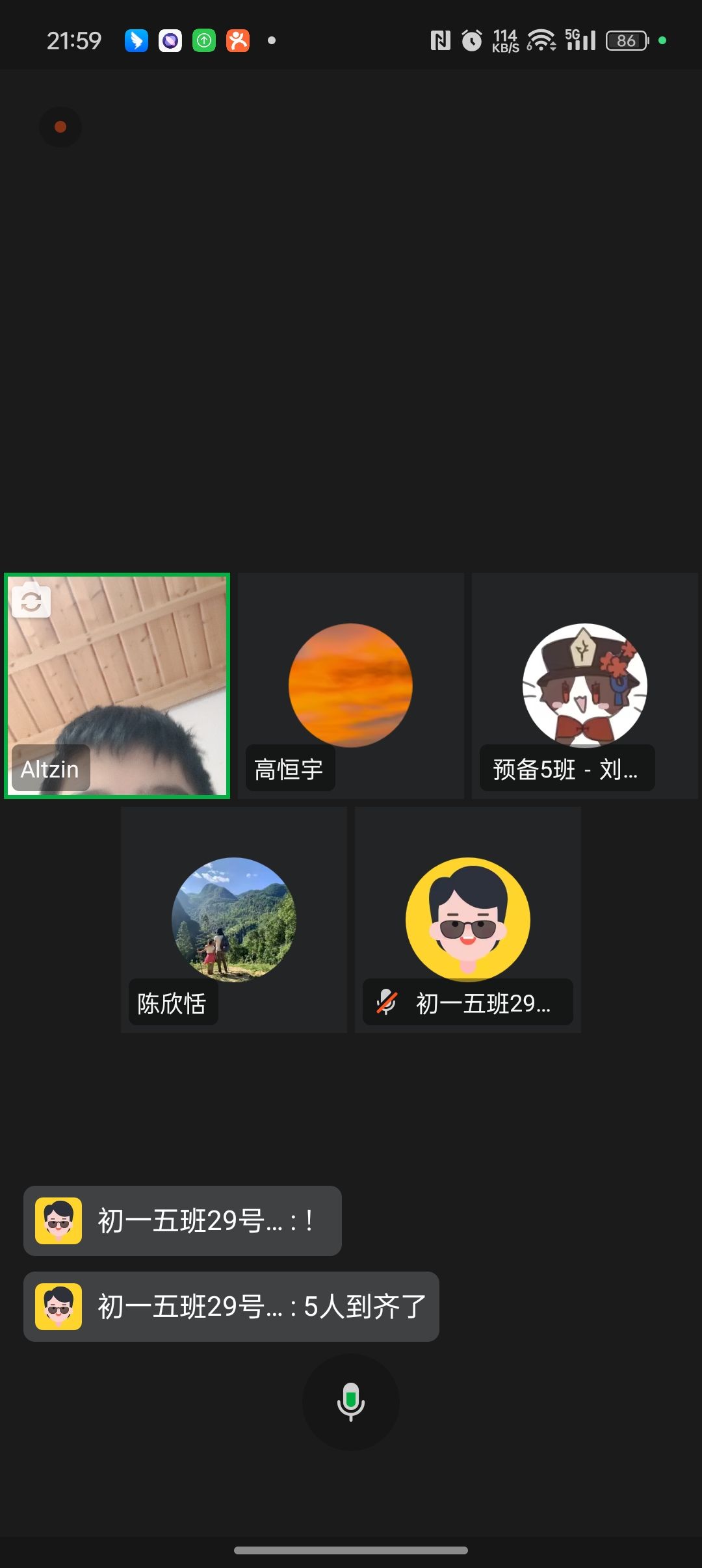702x1568 pixels.
Task: Open the chat message "5人到齐了"
Action: coord(231,1306)
